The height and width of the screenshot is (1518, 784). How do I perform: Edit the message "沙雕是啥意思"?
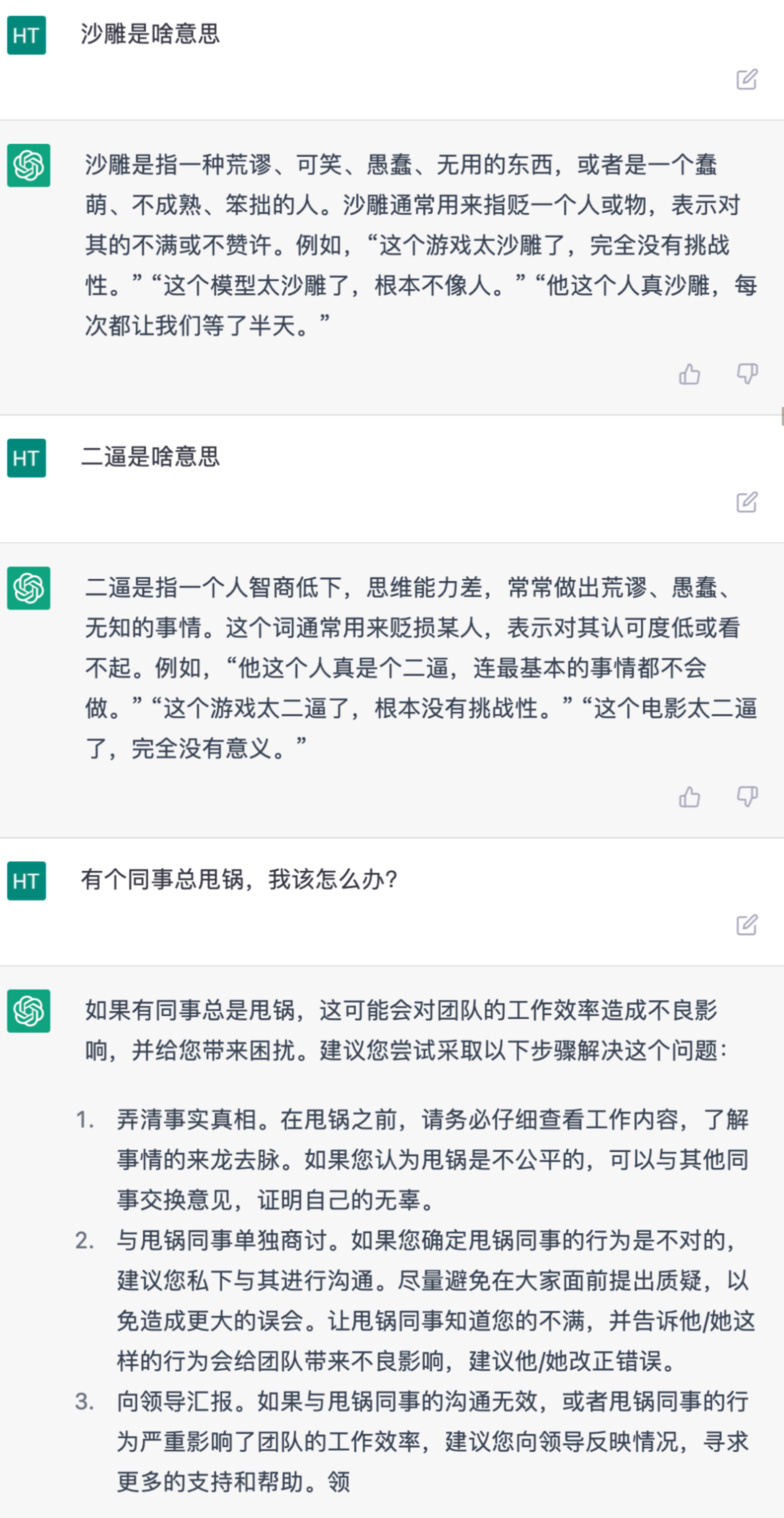click(746, 79)
